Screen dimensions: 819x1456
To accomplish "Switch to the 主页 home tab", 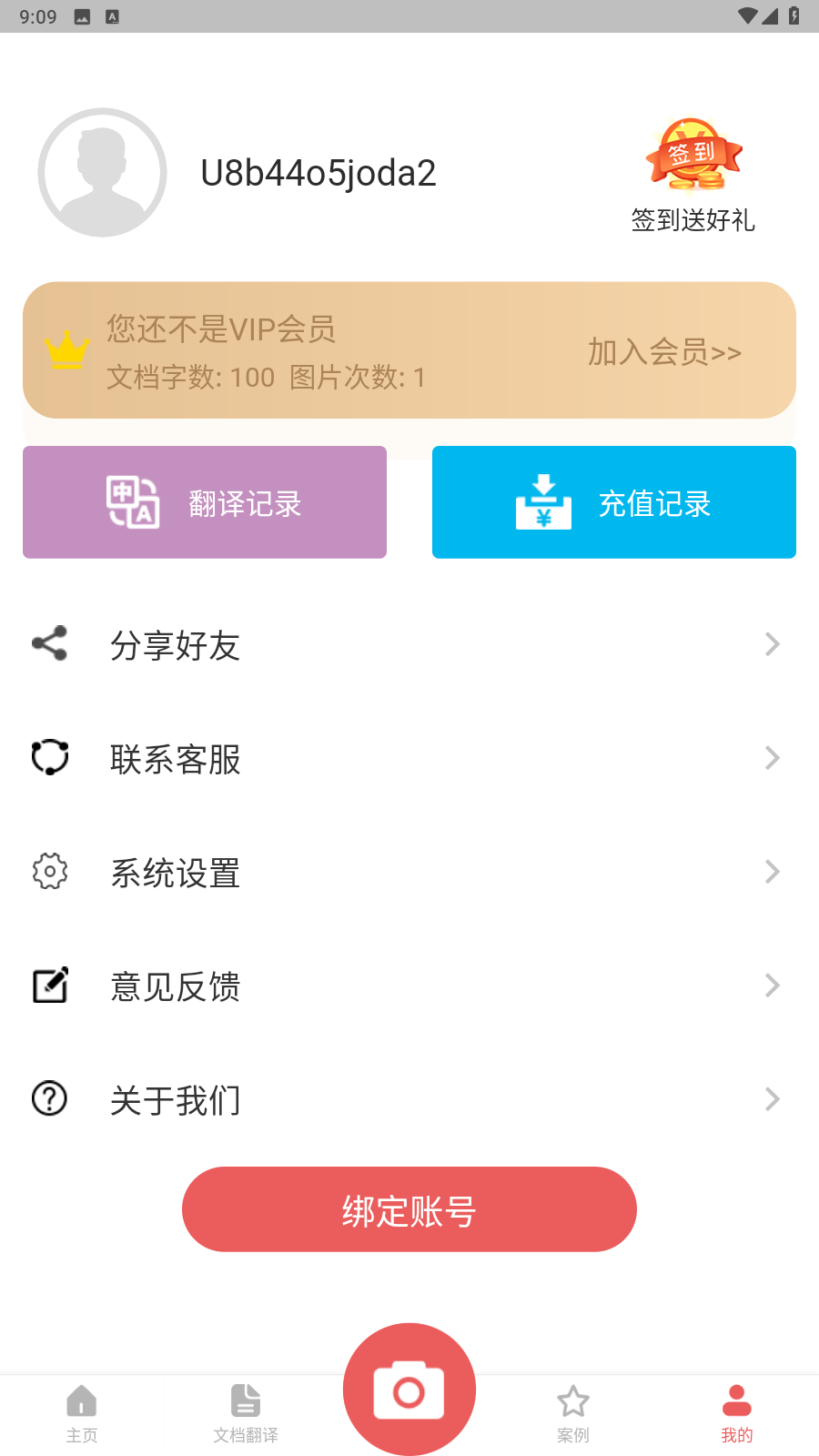I will tap(82, 1413).
